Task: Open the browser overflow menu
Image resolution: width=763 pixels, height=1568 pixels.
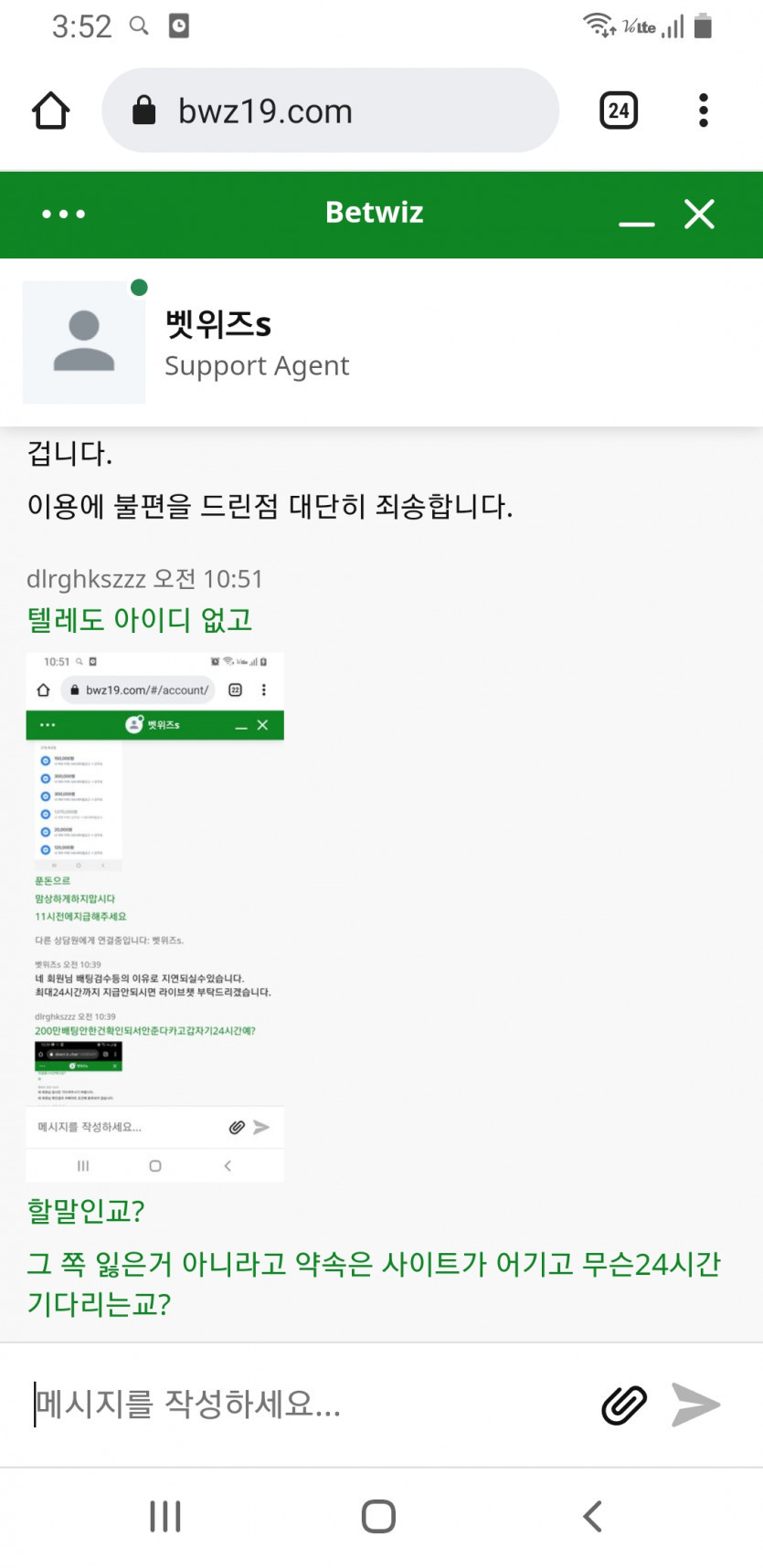Action: 703,111
